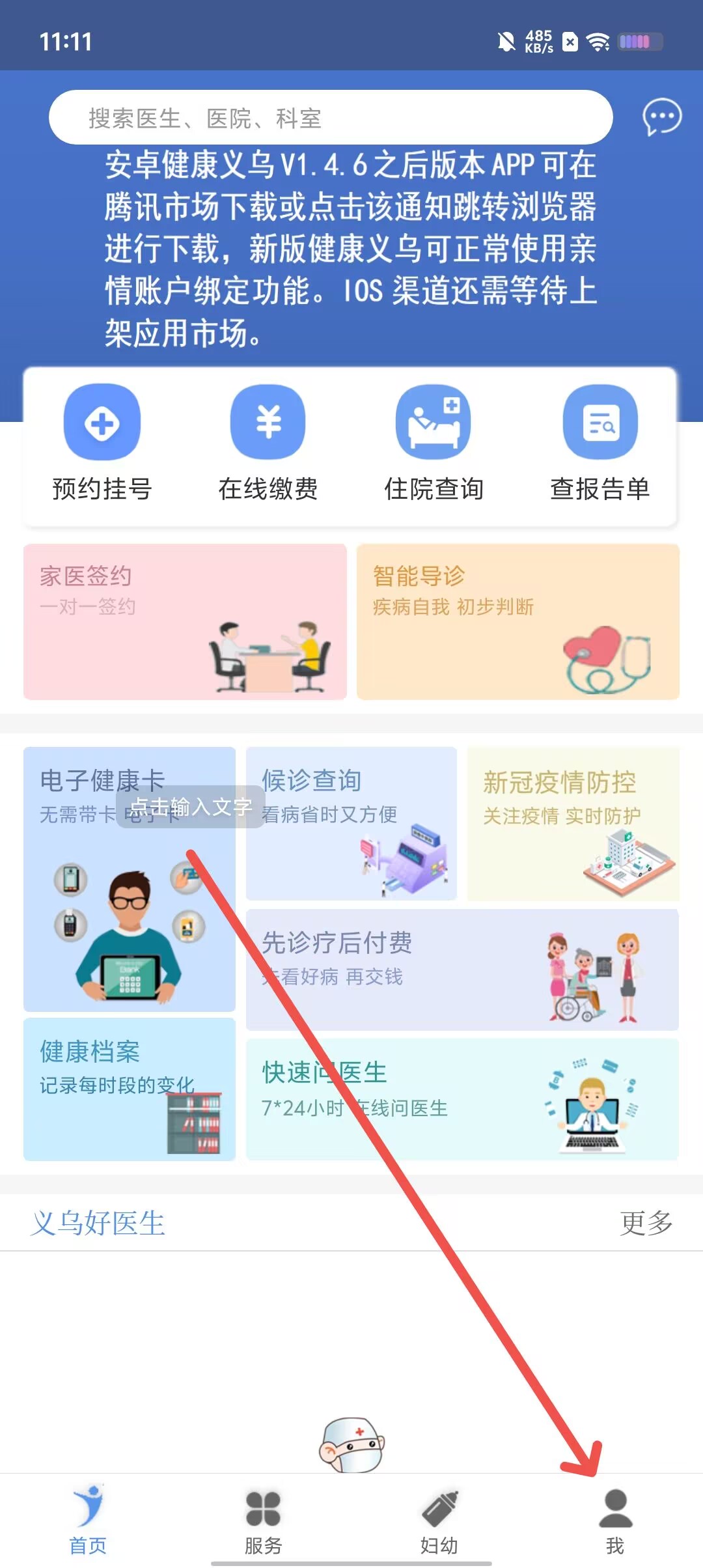Tap the search box for doctors, hospitals, departments
The height and width of the screenshot is (1568, 703).
point(331,118)
